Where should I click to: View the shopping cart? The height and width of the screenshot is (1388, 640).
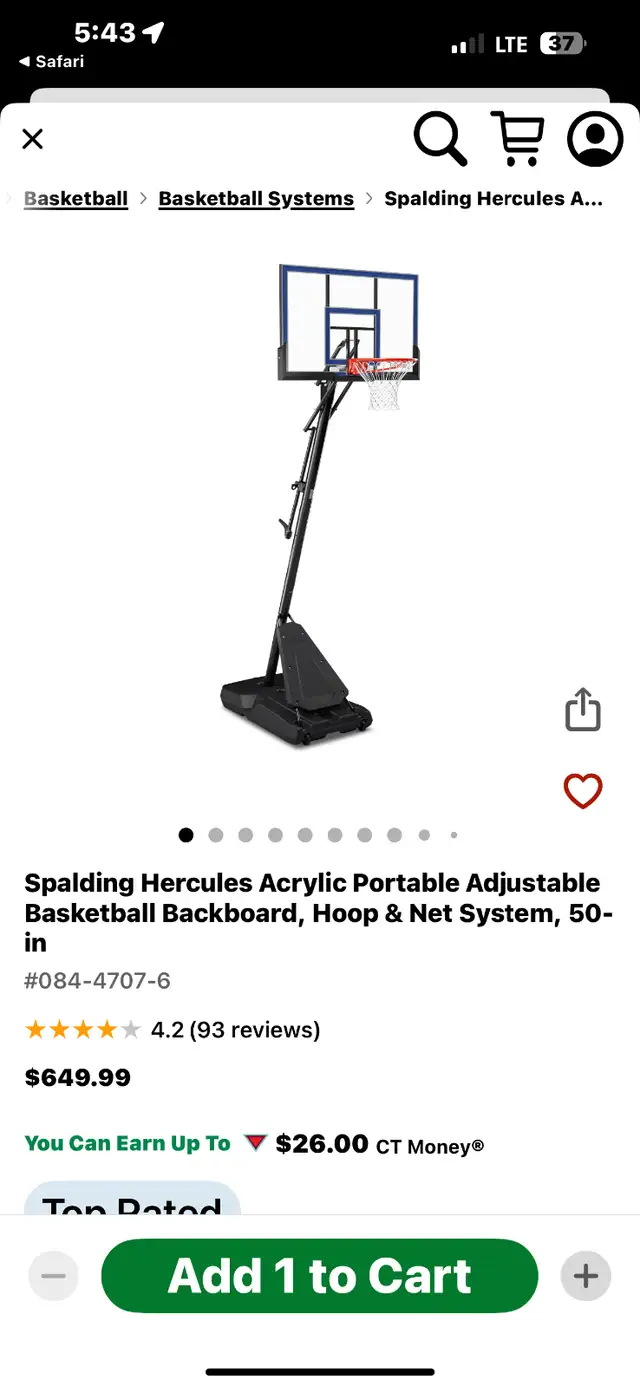(518, 139)
